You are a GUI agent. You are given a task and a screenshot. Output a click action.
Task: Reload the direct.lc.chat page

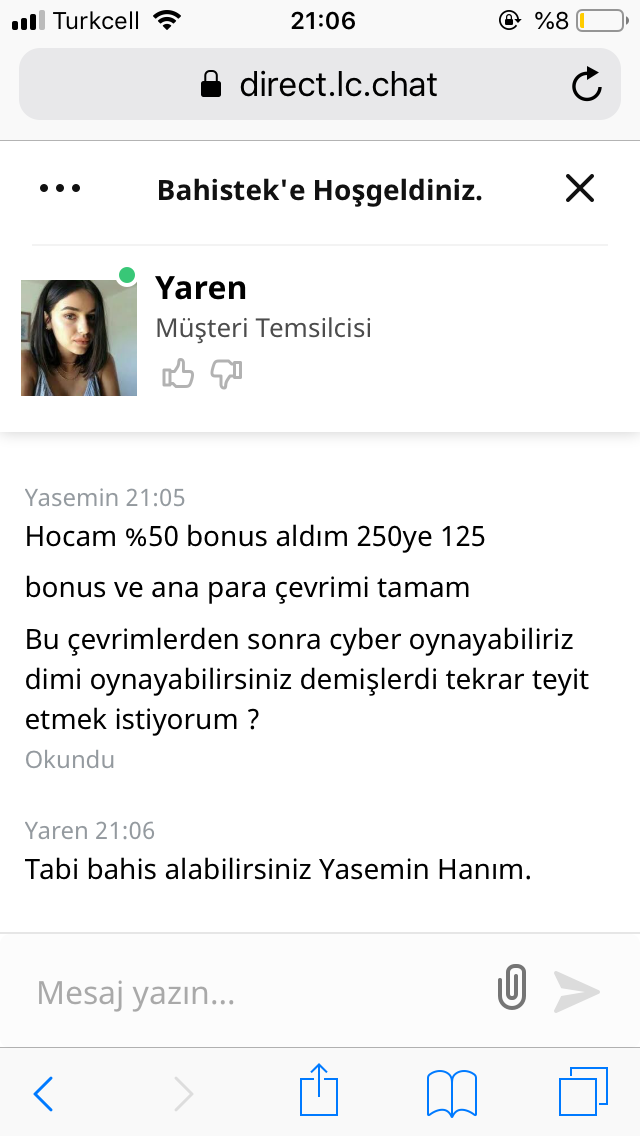pos(586,84)
